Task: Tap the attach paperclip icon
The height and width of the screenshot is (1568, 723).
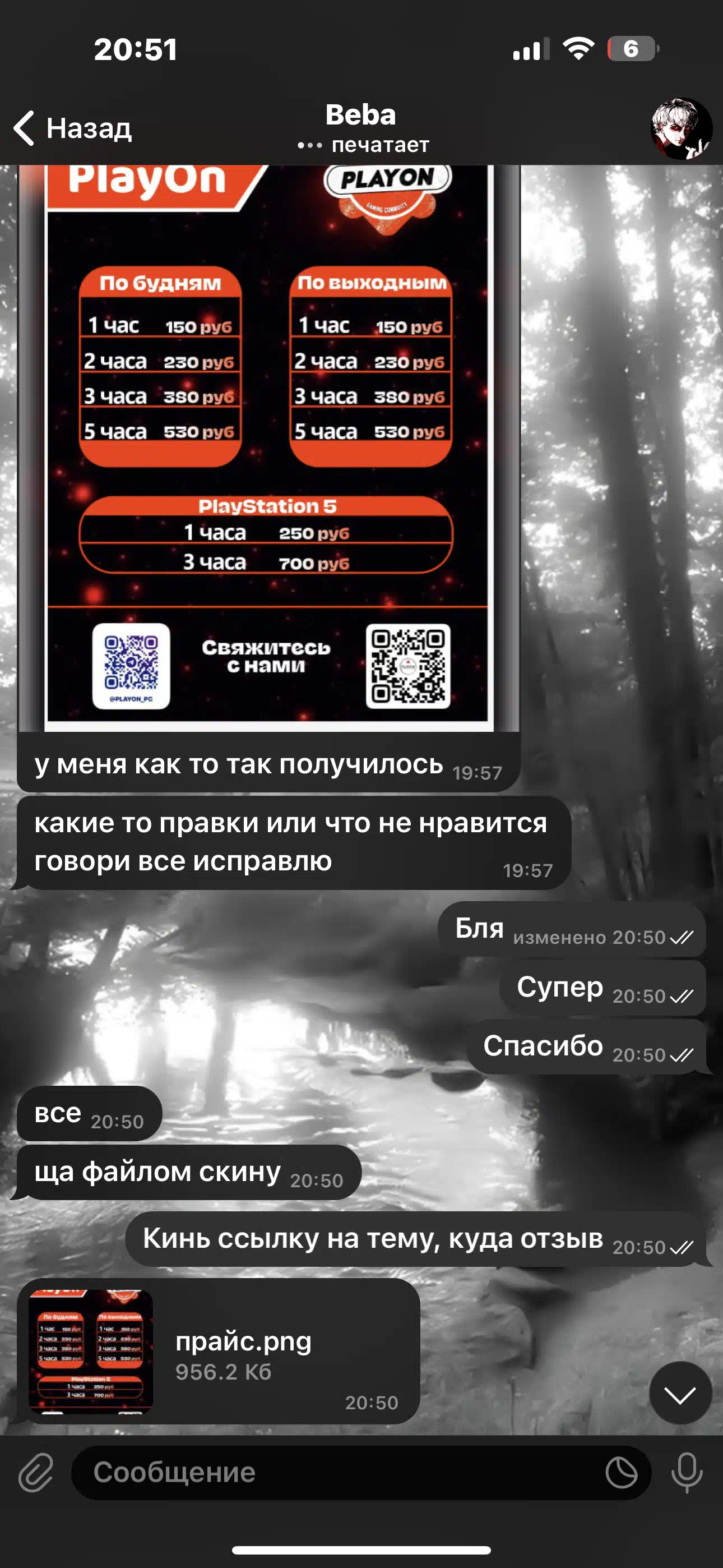Action: 36,1473
